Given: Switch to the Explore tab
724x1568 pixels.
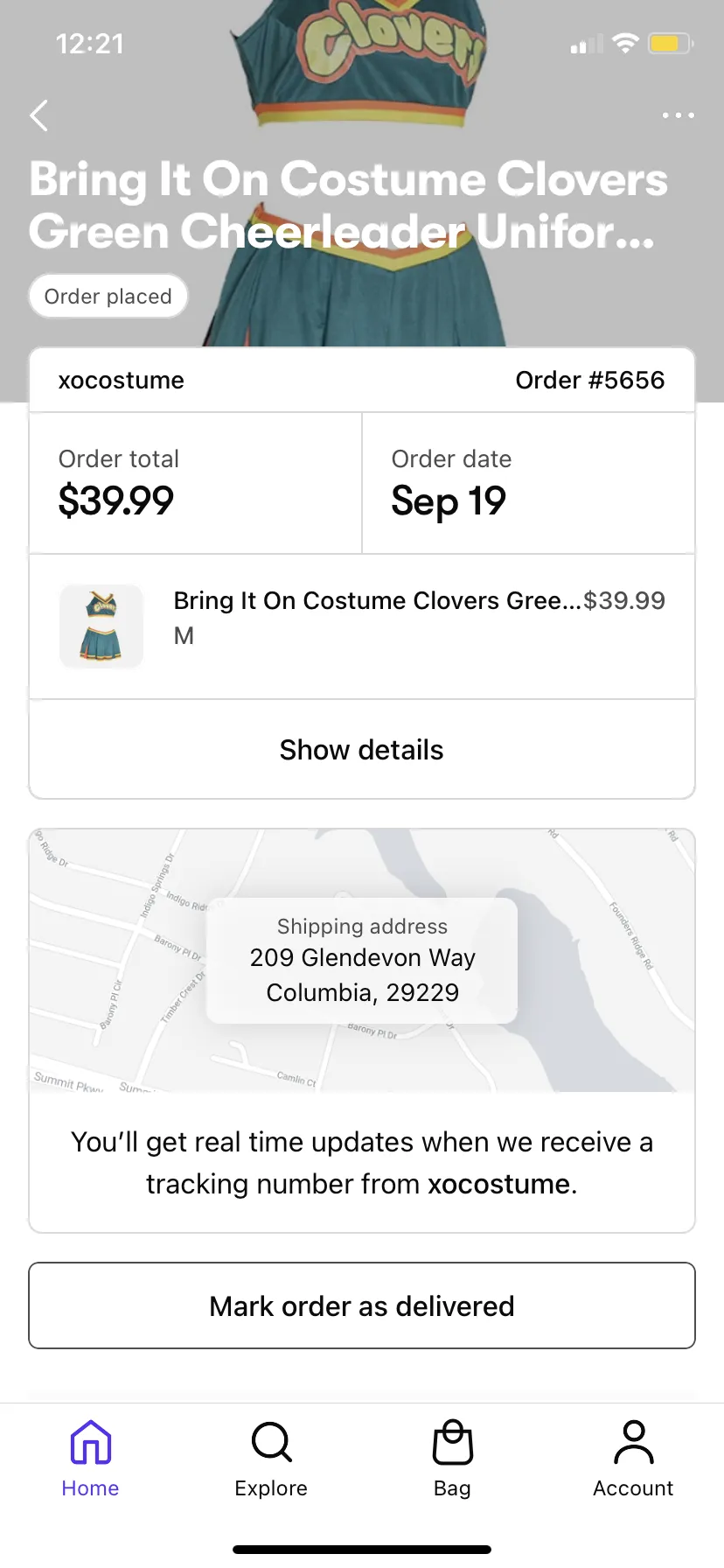Looking at the screenshot, I should click(x=271, y=1459).
